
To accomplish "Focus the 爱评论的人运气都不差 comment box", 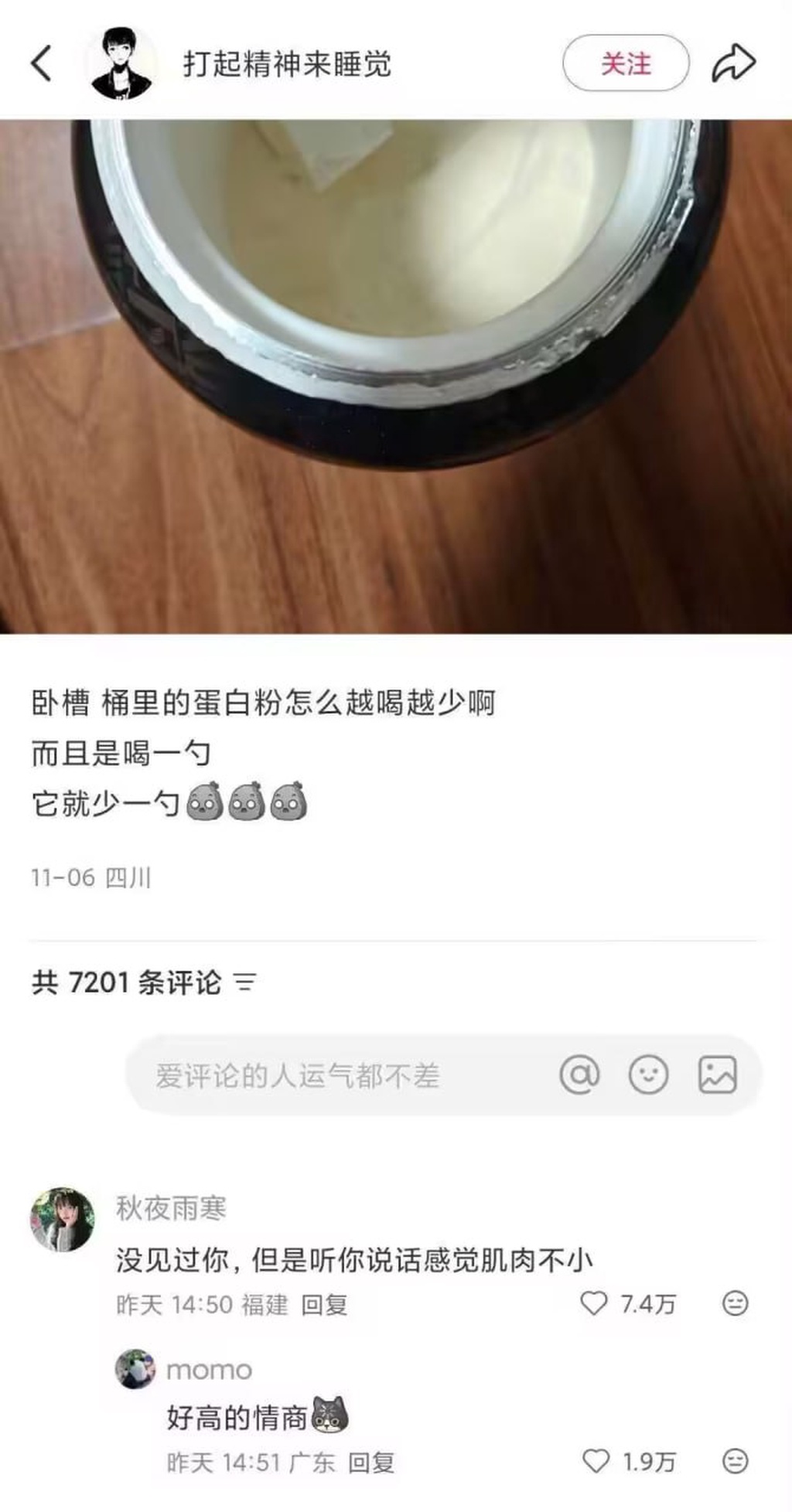I will pos(340,1075).
